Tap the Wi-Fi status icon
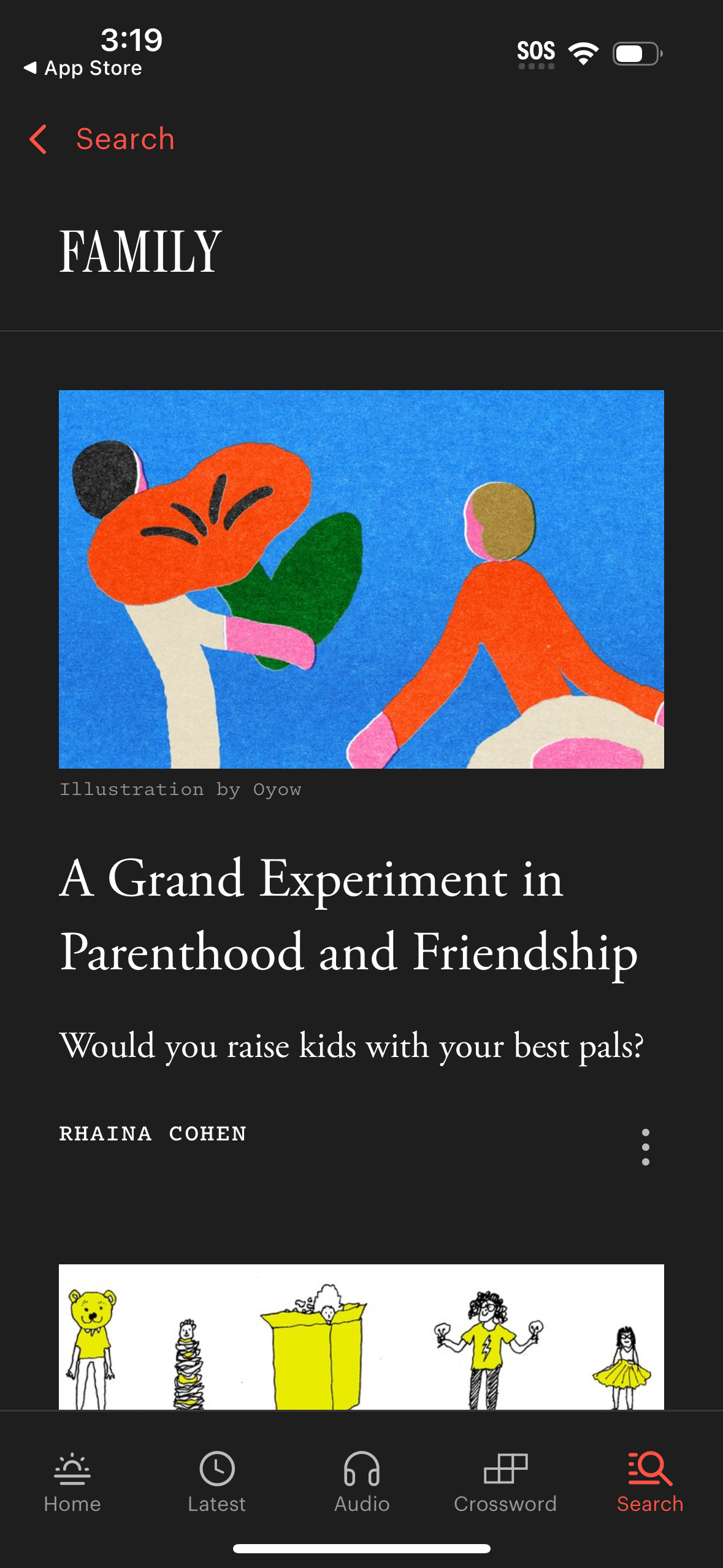The image size is (723, 1568). coord(583,53)
